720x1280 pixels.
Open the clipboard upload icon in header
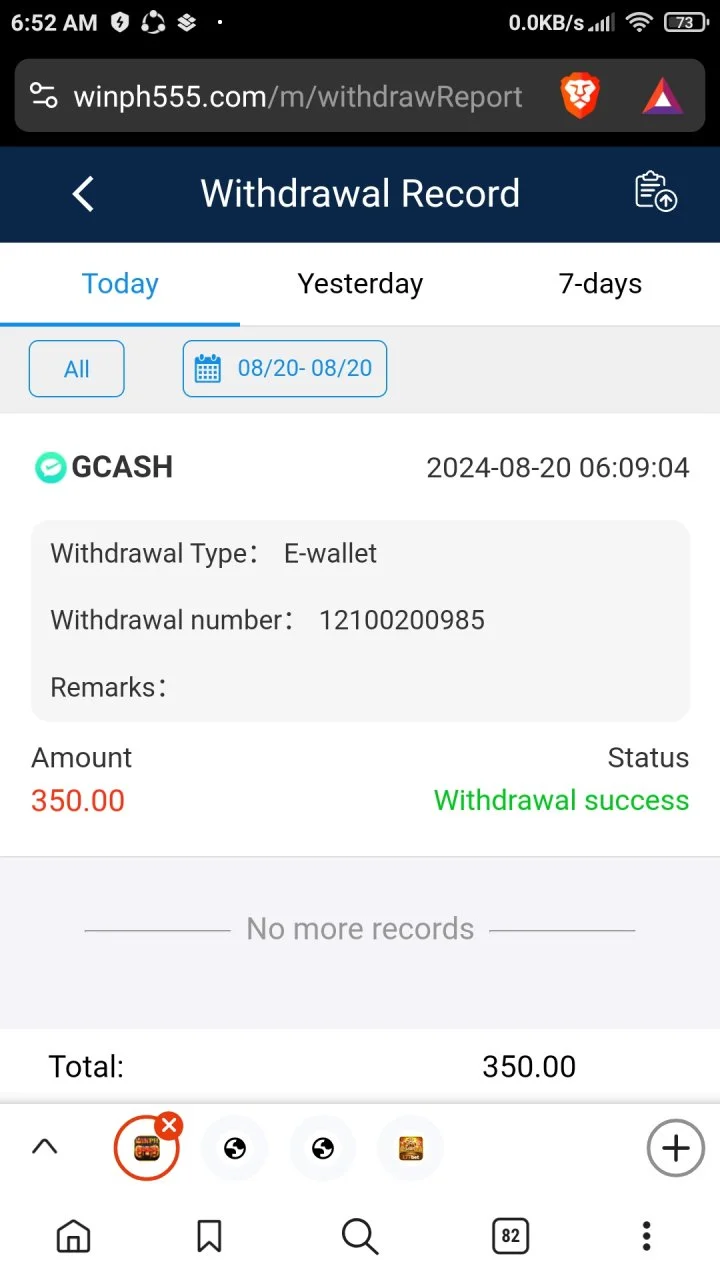pyautogui.click(x=656, y=192)
